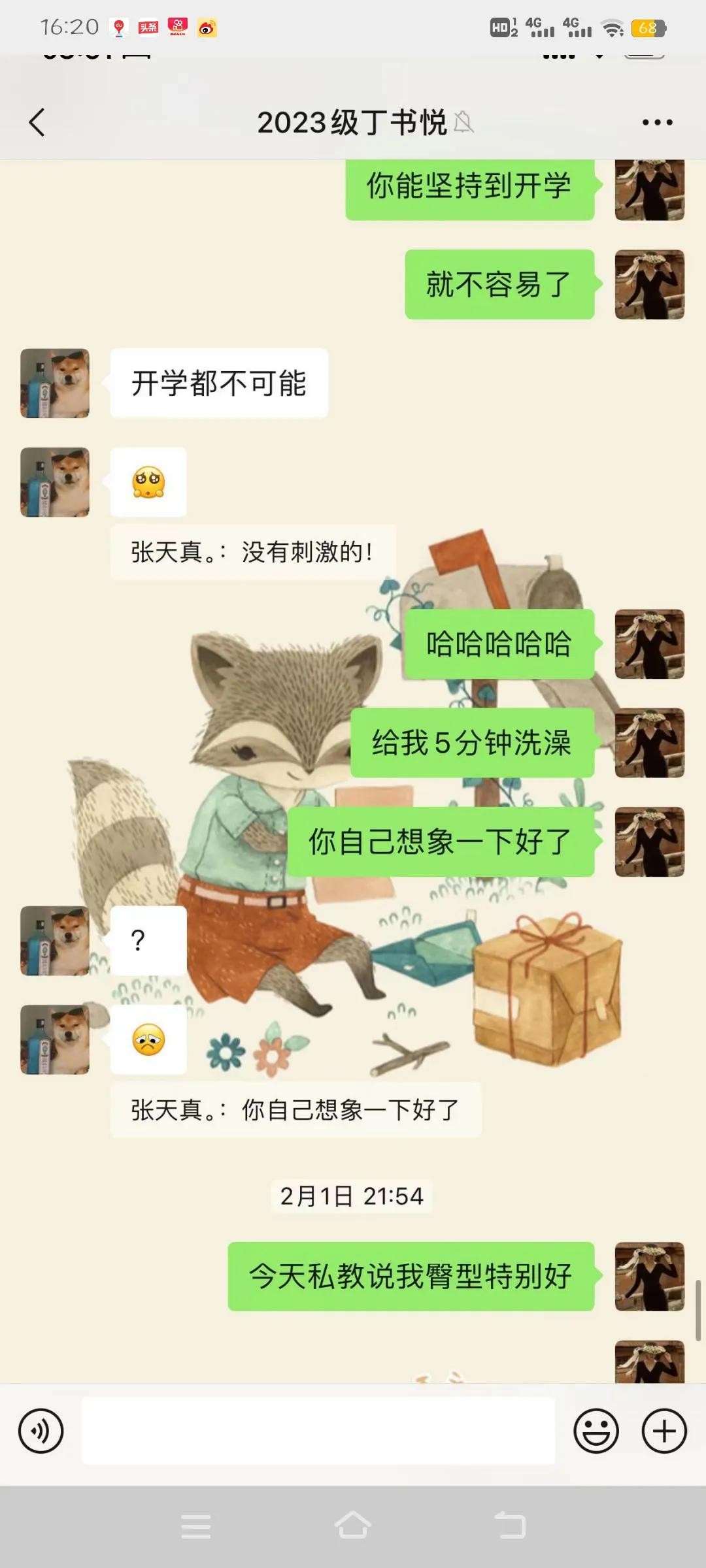Go to the system home screen
The width and height of the screenshot is (706, 1568).
[353, 1526]
